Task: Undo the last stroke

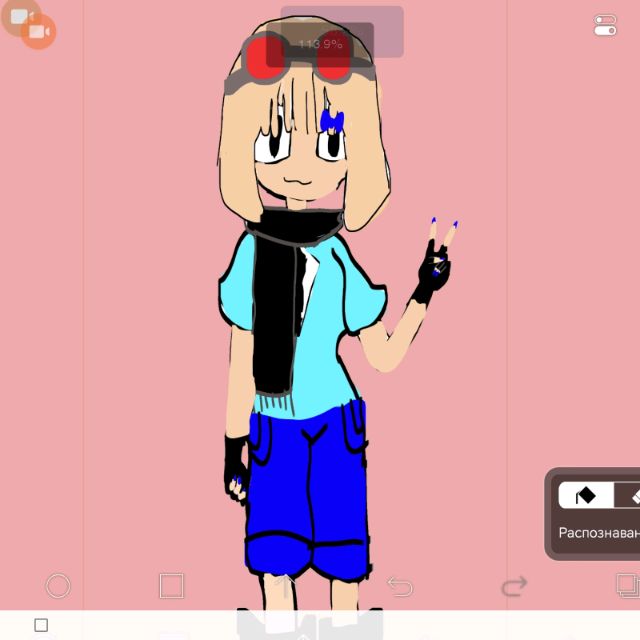Action: pos(400,586)
